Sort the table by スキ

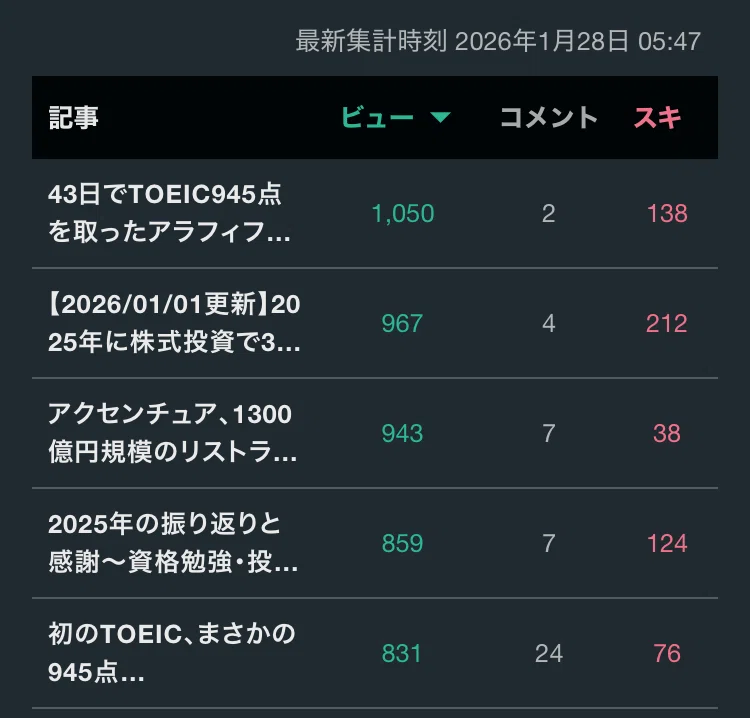coord(658,117)
